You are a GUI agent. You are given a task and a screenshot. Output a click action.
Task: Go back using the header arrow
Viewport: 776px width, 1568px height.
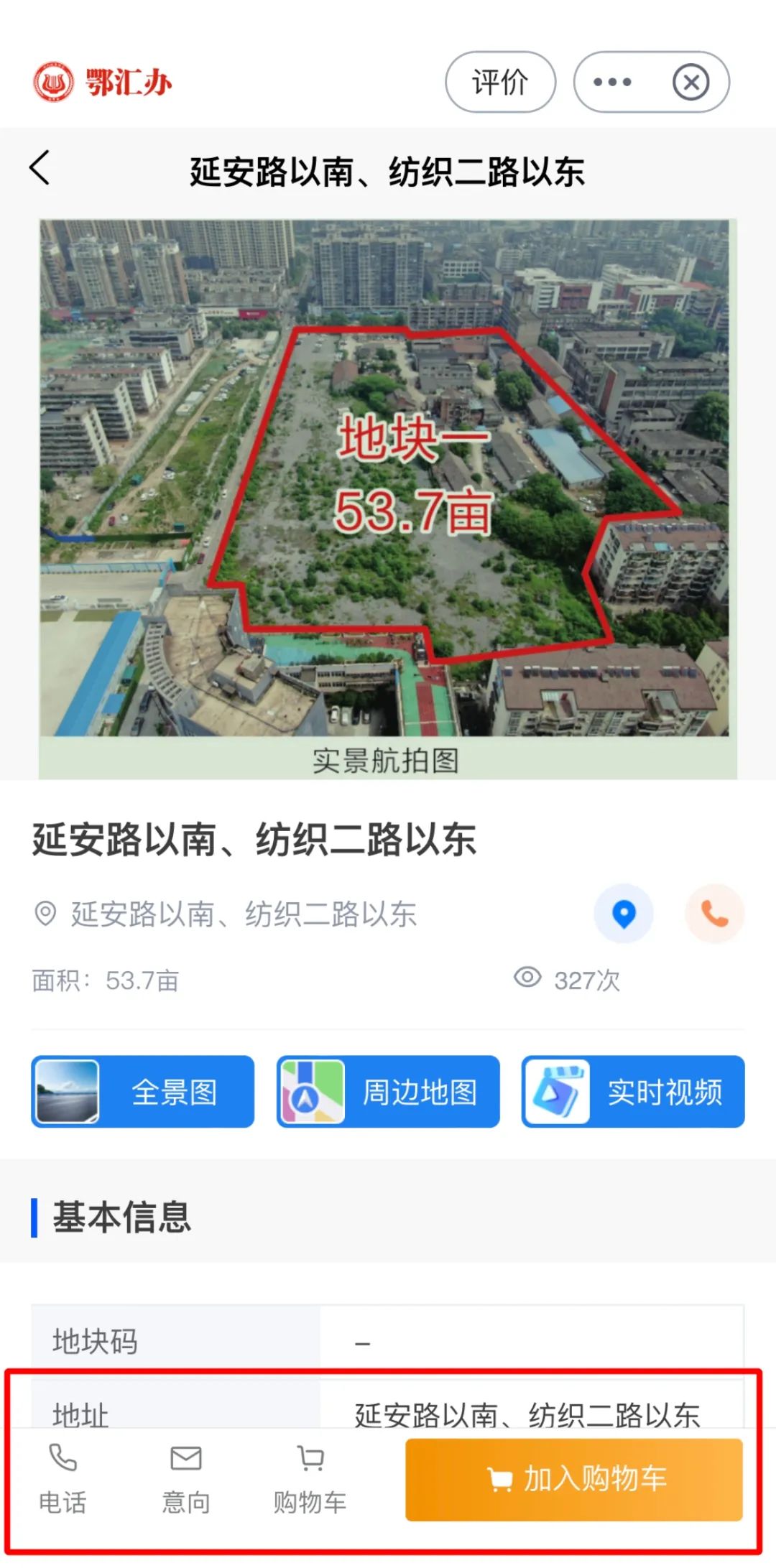pyautogui.click(x=40, y=168)
